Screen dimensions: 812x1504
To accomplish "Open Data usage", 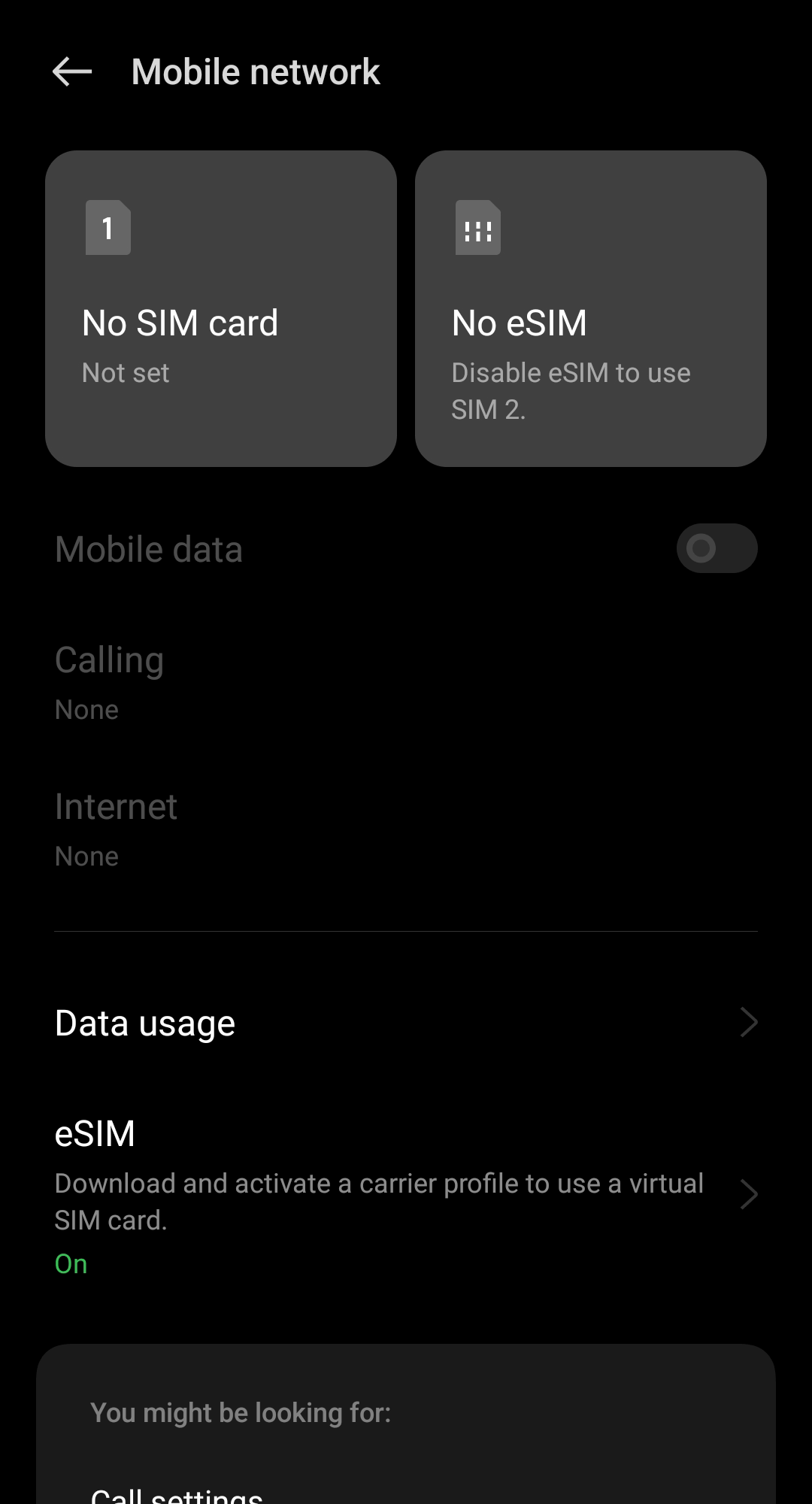I will pos(406,1023).
